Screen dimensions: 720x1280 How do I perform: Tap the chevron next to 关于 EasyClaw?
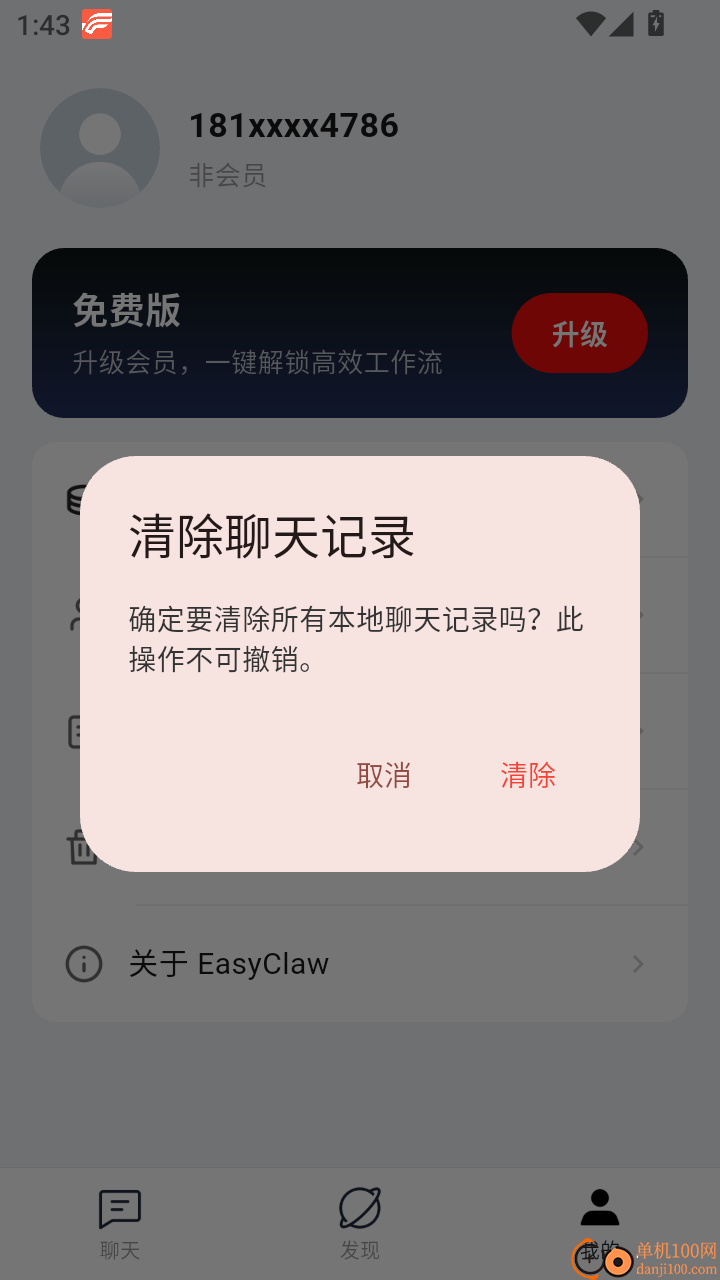coord(638,963)
